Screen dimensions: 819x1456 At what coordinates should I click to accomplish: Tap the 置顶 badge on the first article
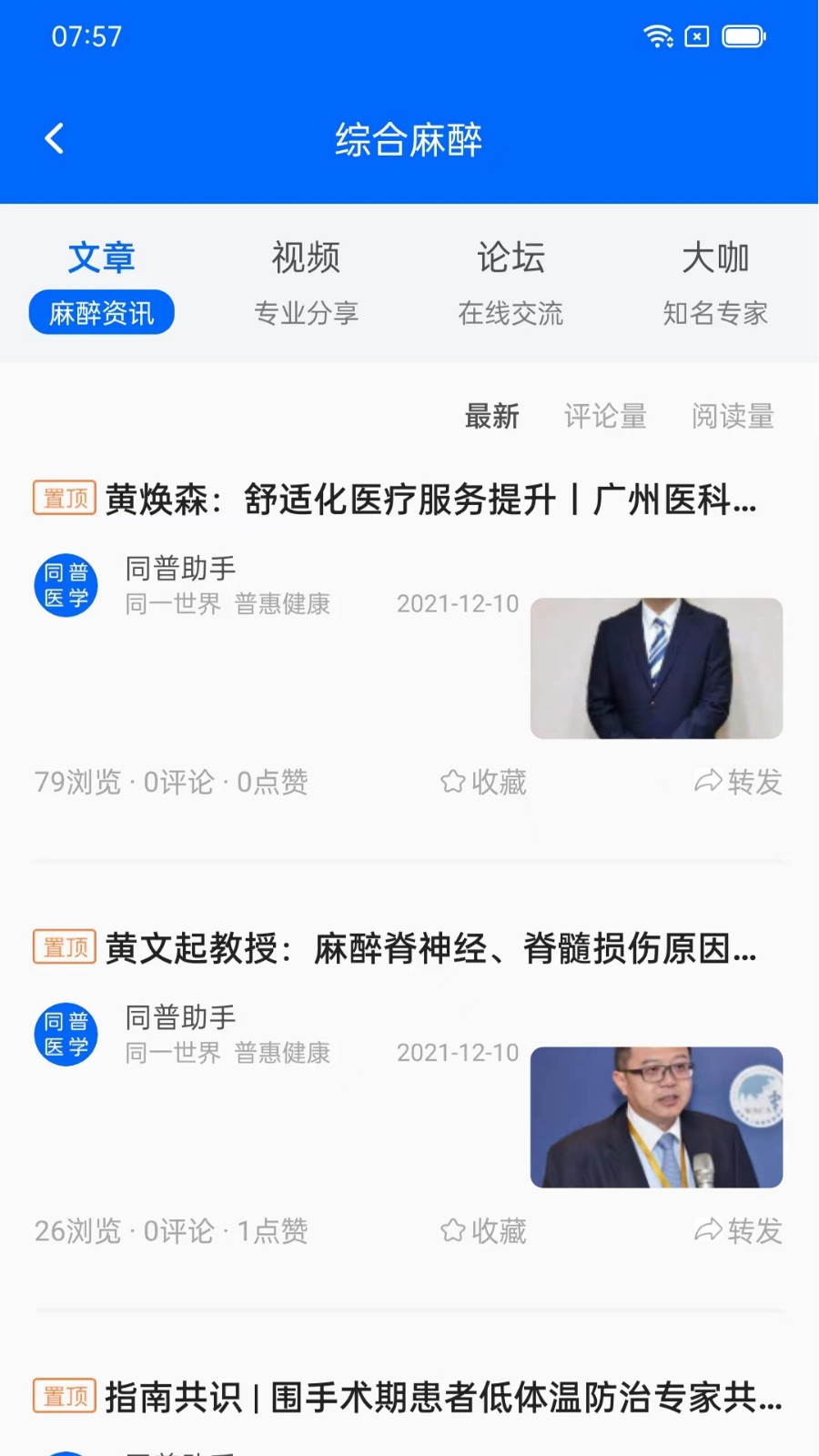pyautogui.click(x=64, y=497)
